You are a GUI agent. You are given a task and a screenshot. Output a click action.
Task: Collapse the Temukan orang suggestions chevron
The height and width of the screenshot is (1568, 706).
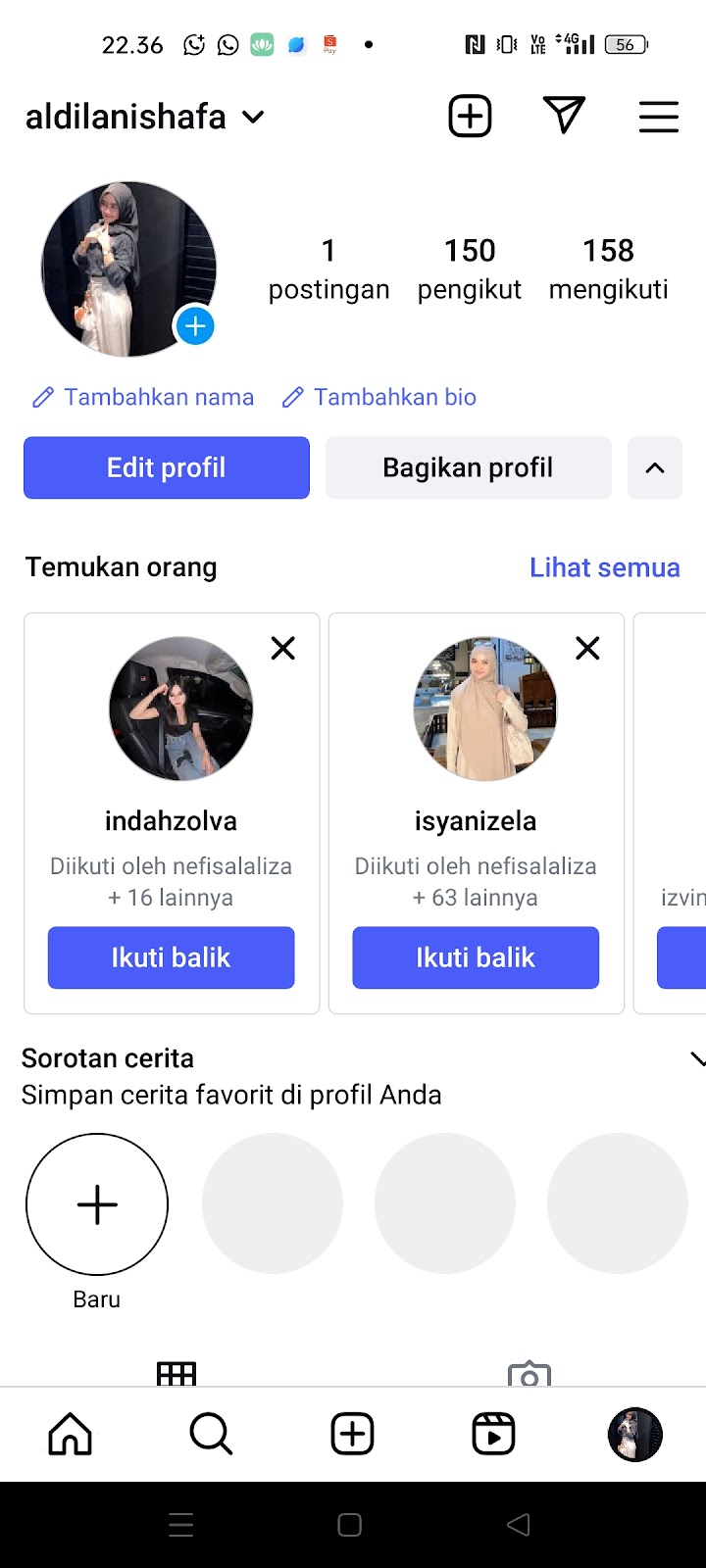tap(655, 467)
